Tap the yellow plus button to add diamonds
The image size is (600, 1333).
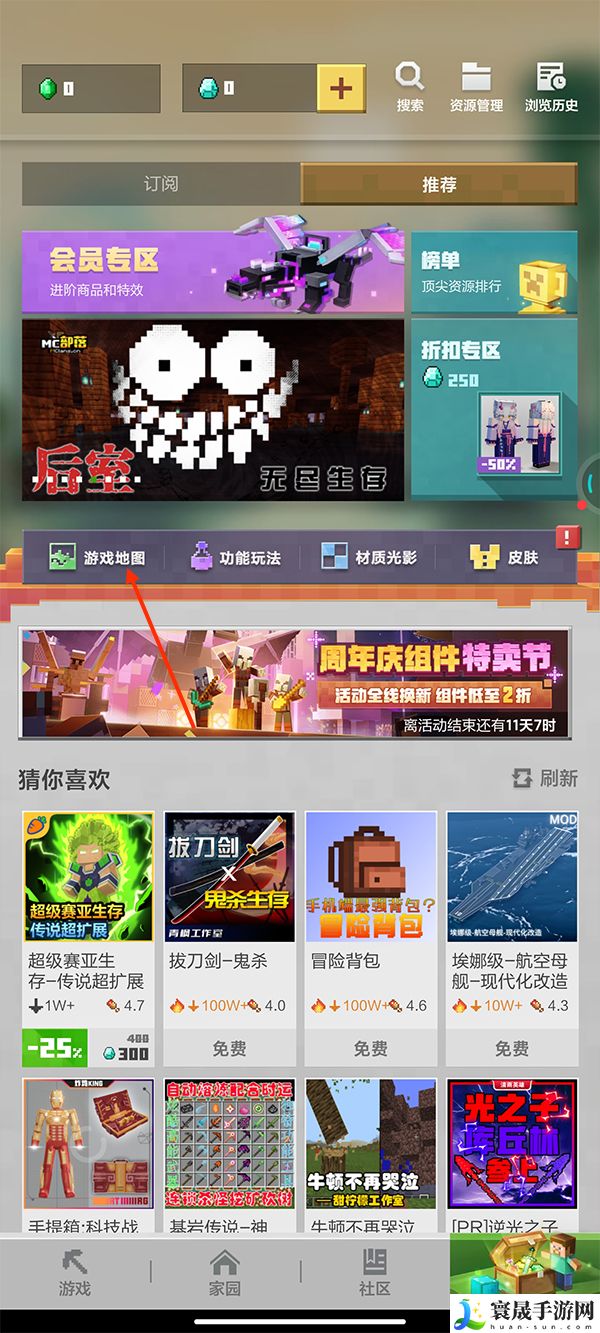click(x=341, y=89)
